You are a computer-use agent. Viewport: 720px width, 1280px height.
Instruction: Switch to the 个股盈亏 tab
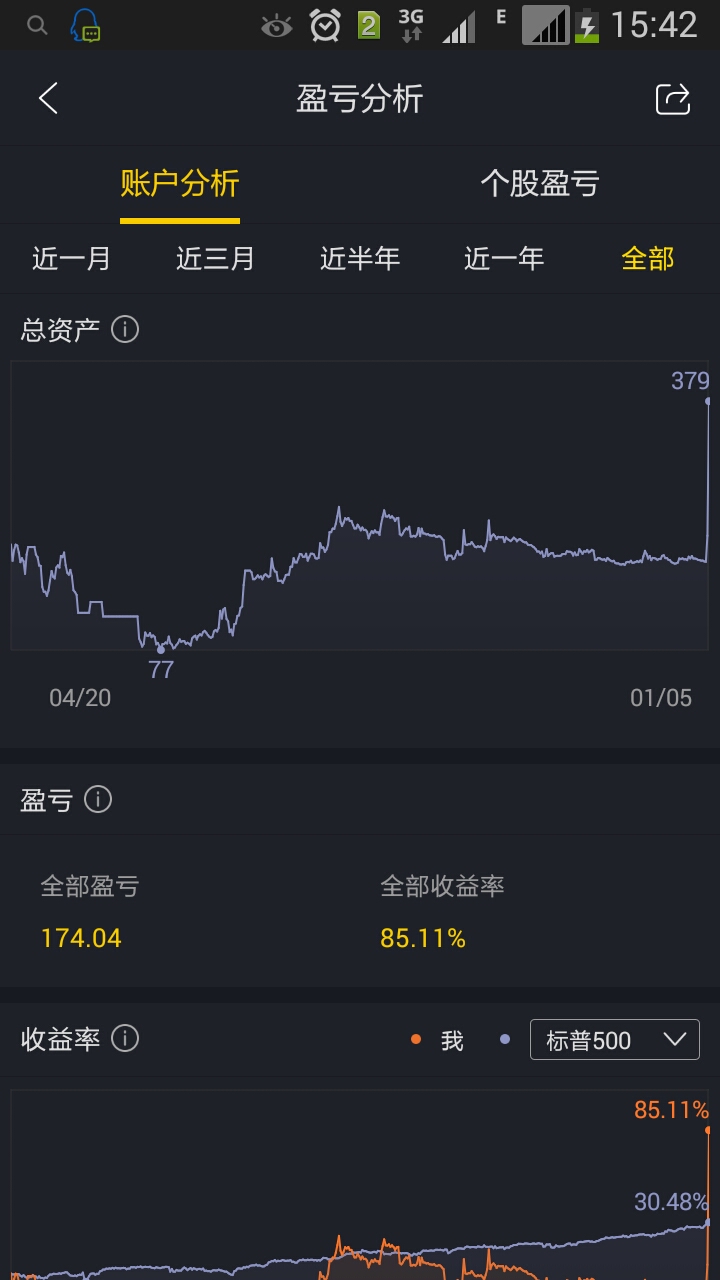(x=540, y=184)
